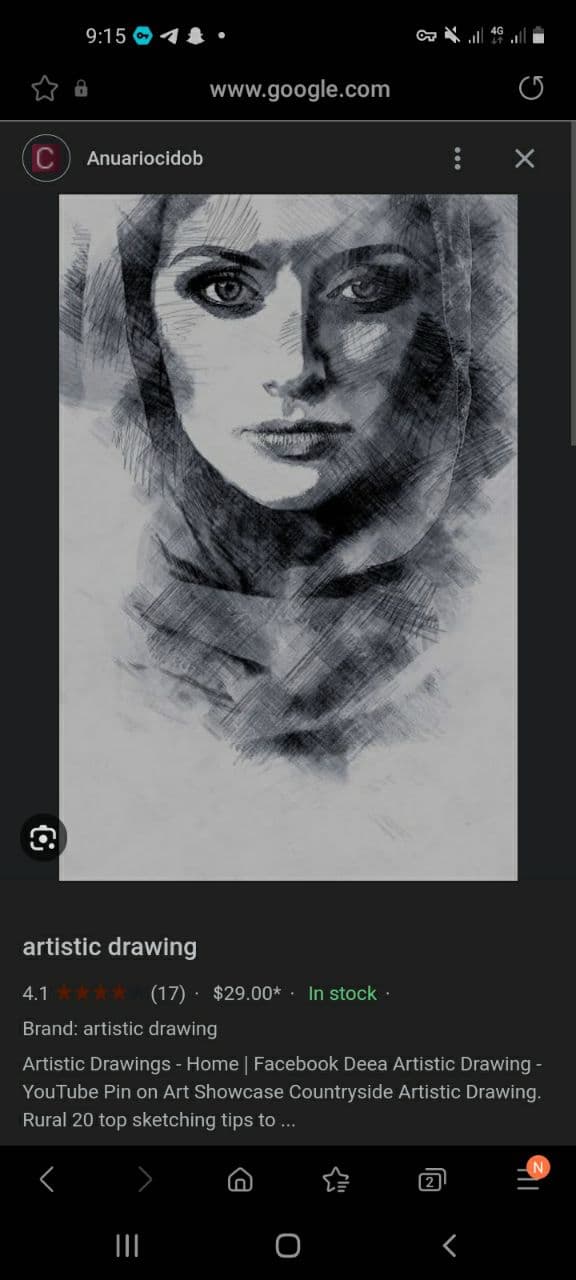
Task: View the open tabs
Action: point(431,1181)
